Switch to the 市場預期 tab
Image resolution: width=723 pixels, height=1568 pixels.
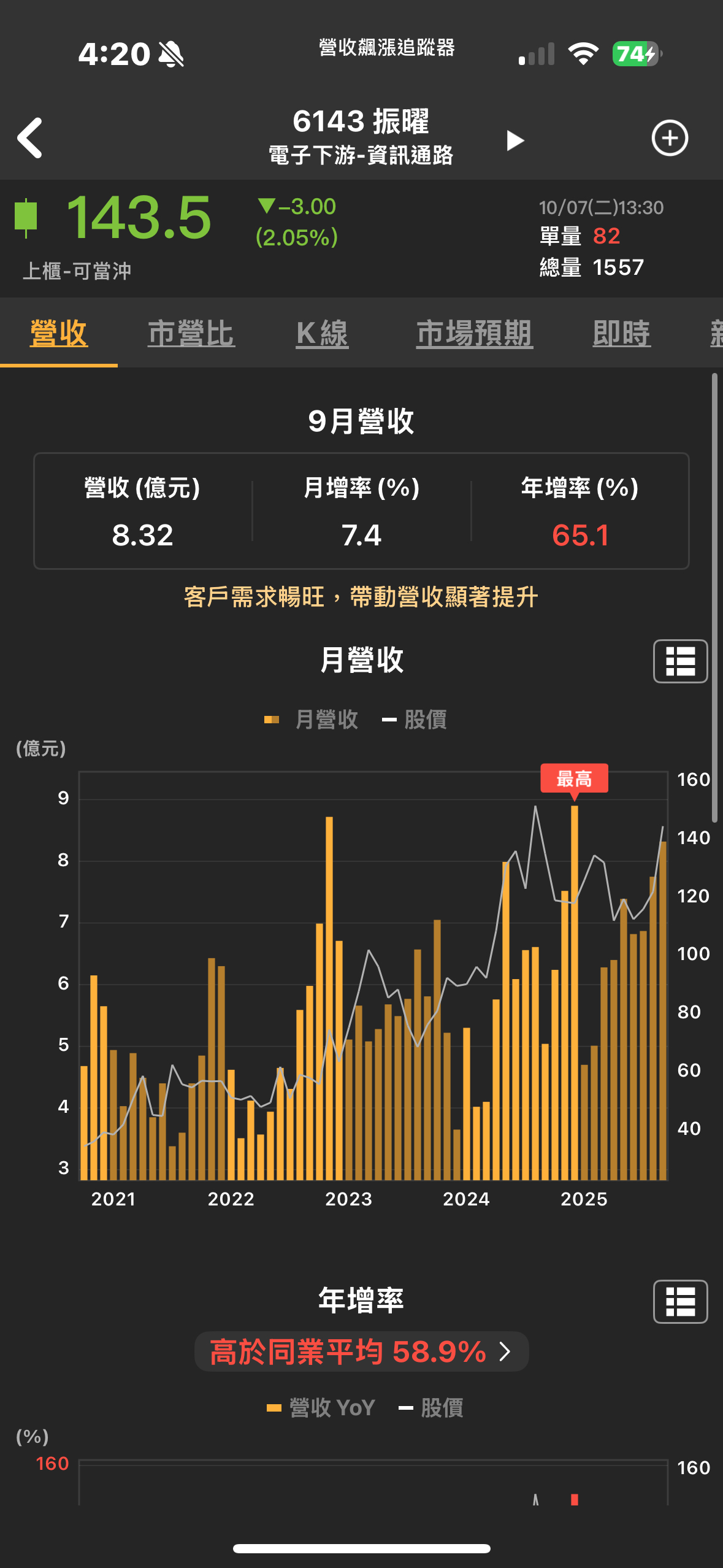[x=474, y=334]
